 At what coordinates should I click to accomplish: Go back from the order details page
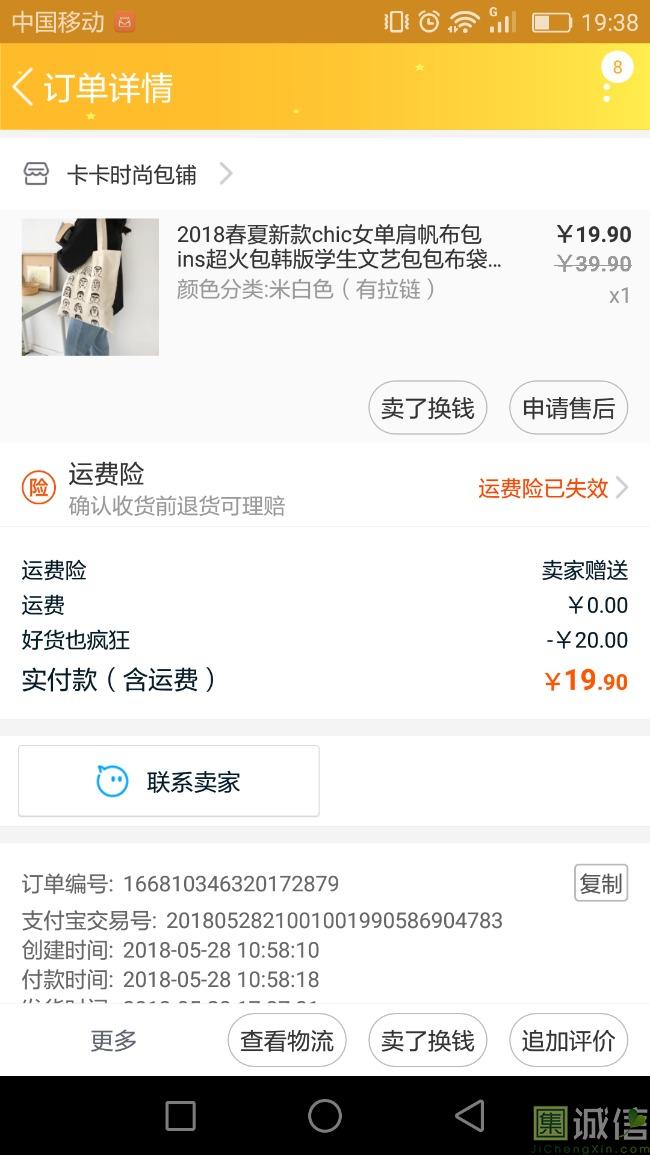(x=24, y=87)
